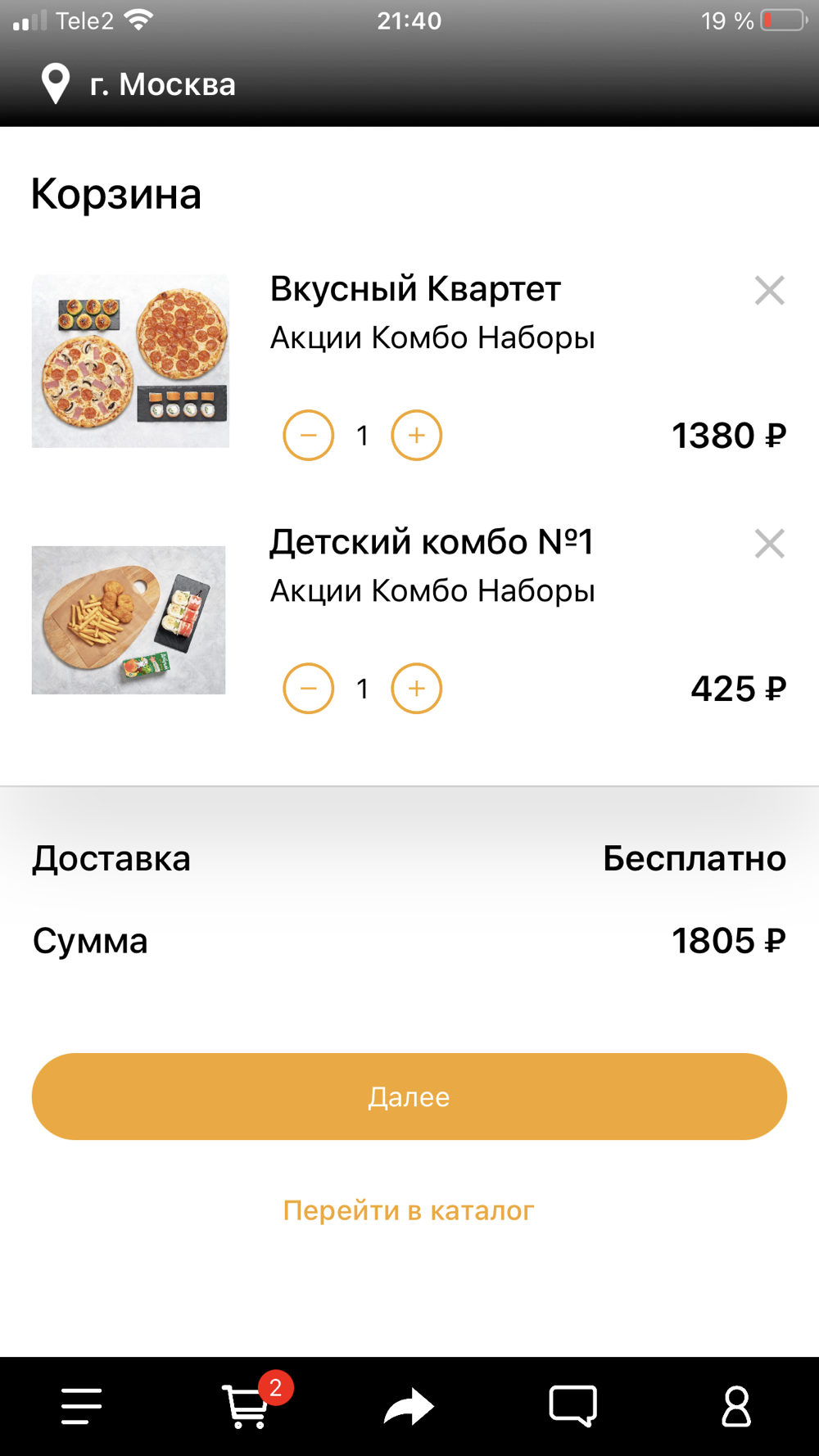Open the Детский комбо №1 product image
The width and height of the screenshot is (819, 1456).
tap(129, 620)
